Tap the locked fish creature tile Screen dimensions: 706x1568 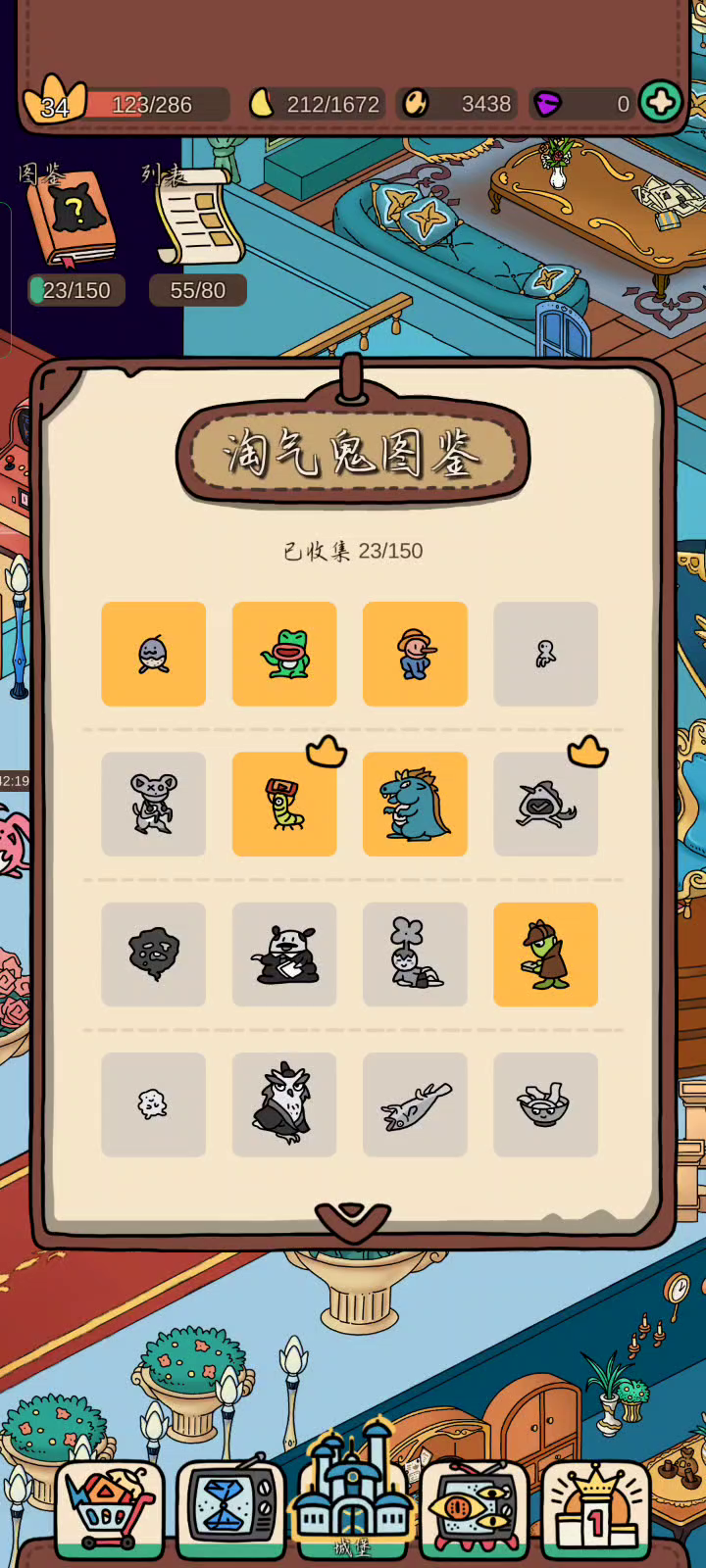(415, 1104)
